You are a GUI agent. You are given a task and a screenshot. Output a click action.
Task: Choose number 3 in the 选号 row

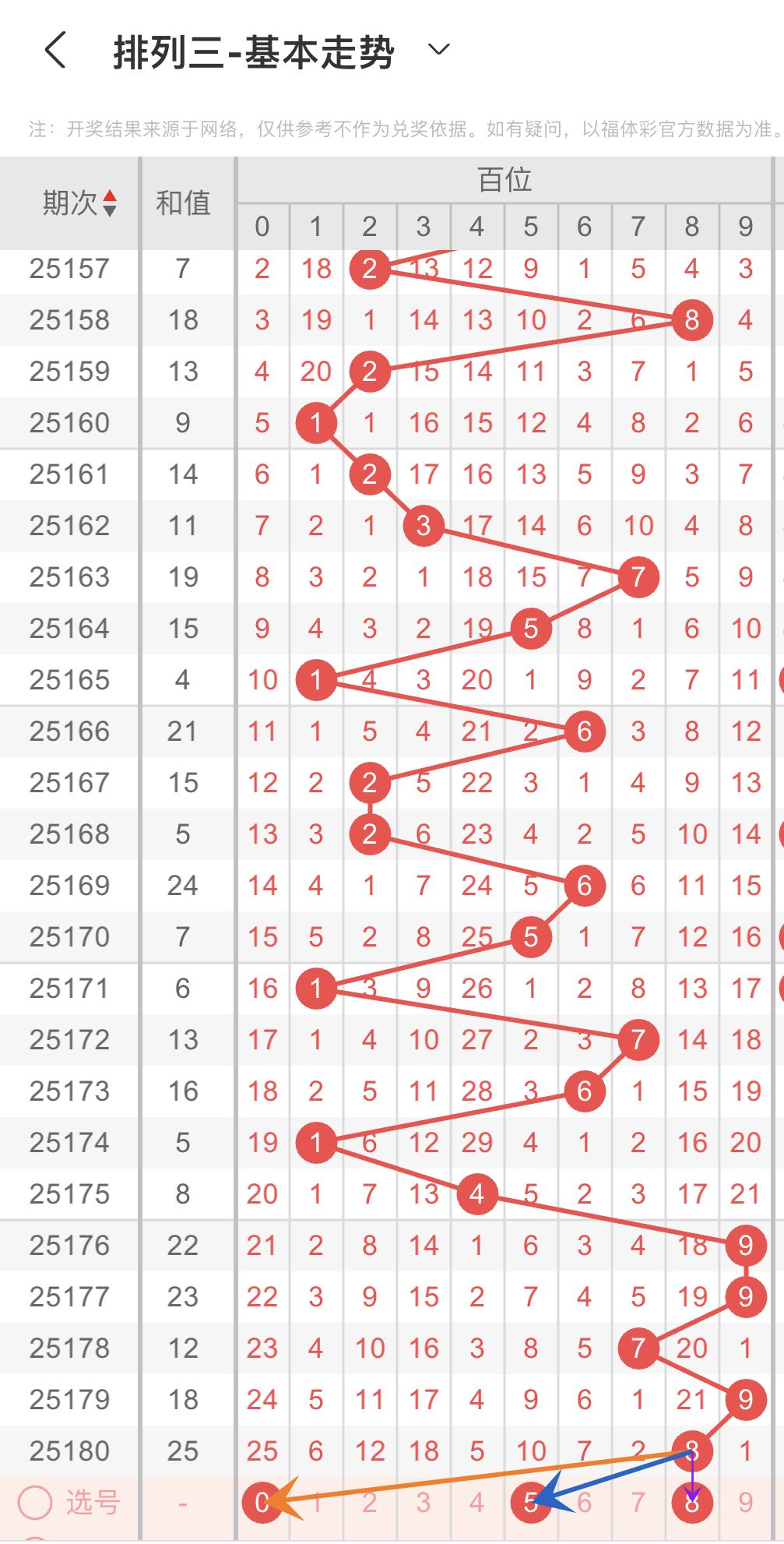point(424,1502)
